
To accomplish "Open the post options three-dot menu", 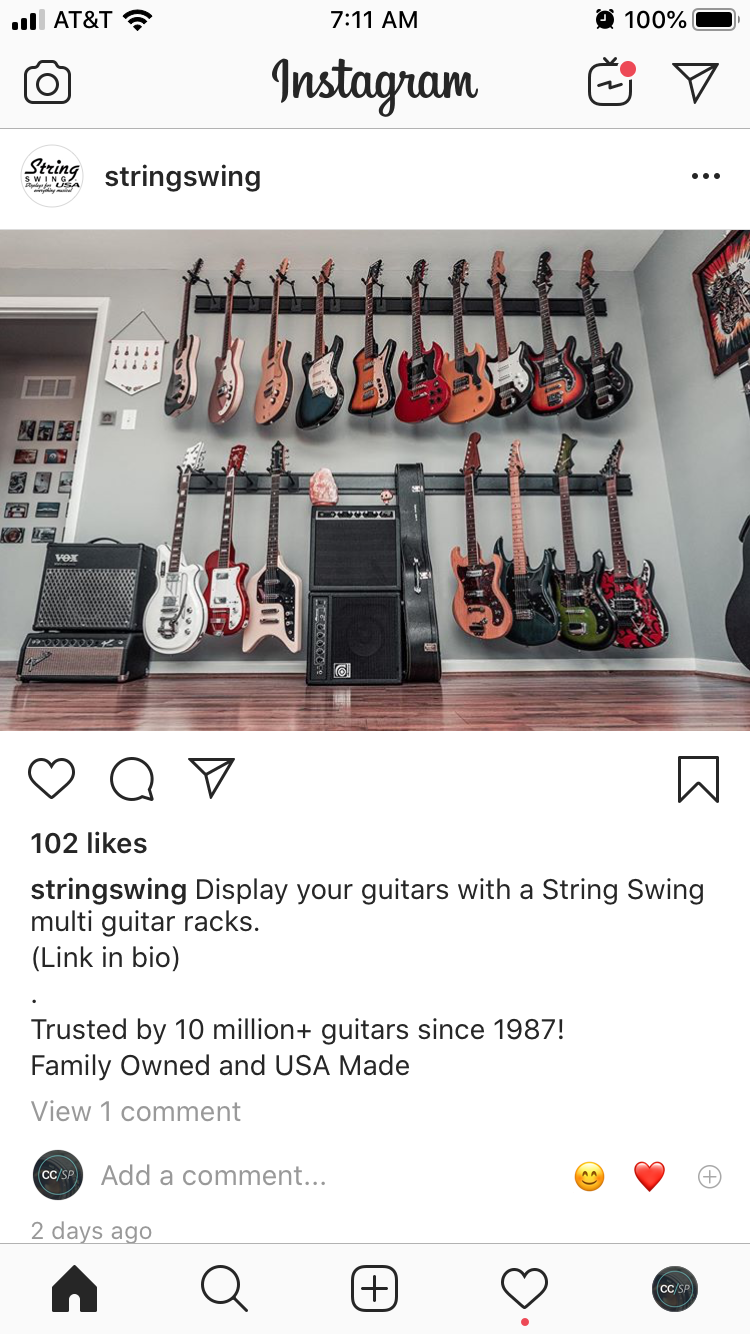I will [705, 177].
